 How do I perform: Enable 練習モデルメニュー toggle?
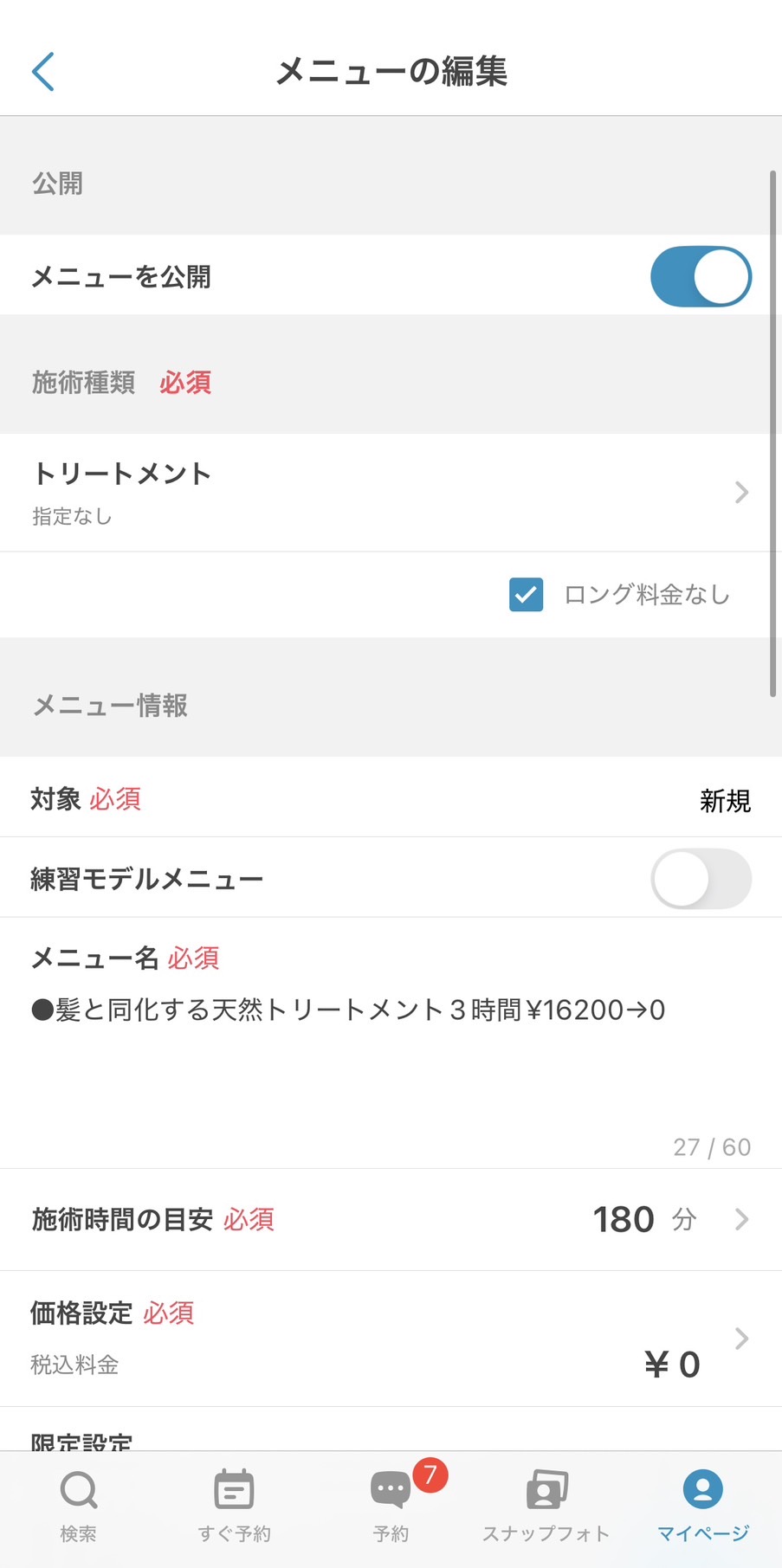pyautogui.click(x=700, y=879)
